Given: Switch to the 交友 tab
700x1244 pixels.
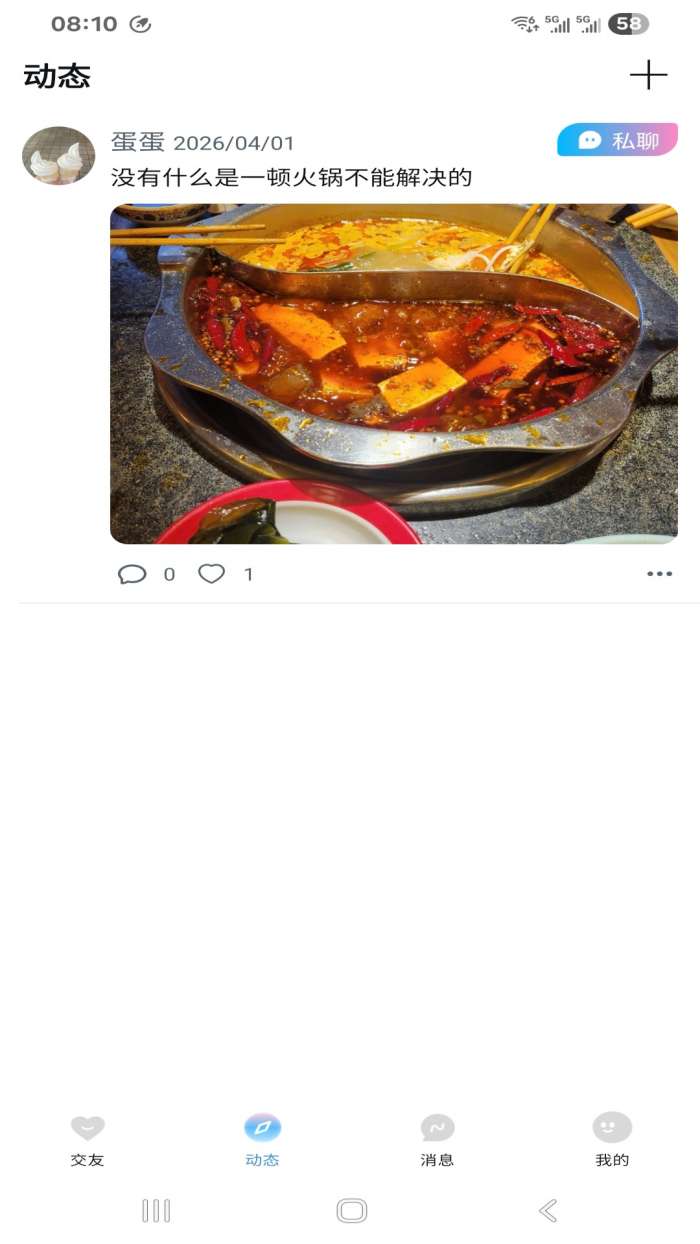Looking at the screenshot, I should (x=87, y=1139).
